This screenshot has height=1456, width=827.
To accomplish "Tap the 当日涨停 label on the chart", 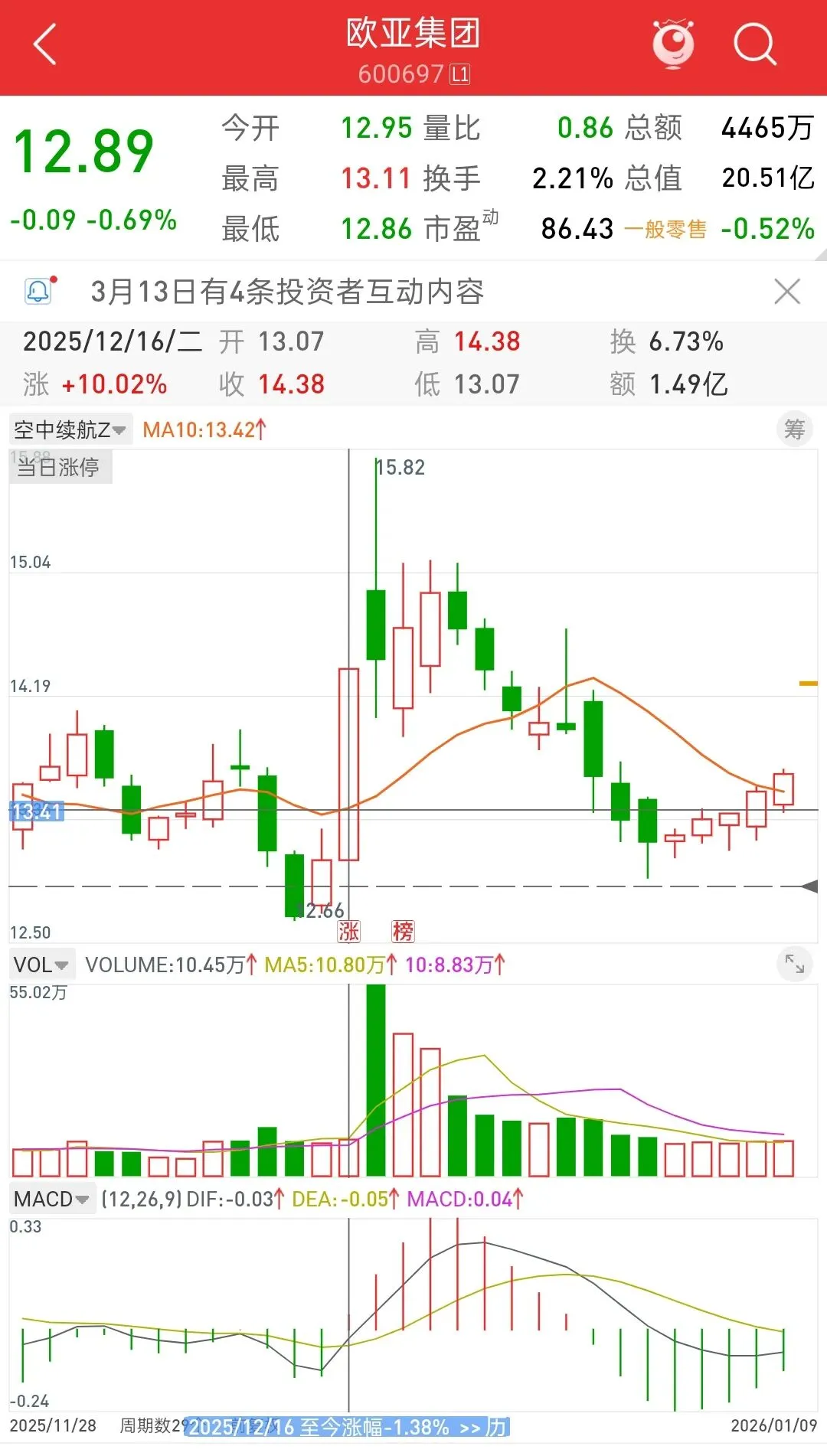I will point(60,467).
